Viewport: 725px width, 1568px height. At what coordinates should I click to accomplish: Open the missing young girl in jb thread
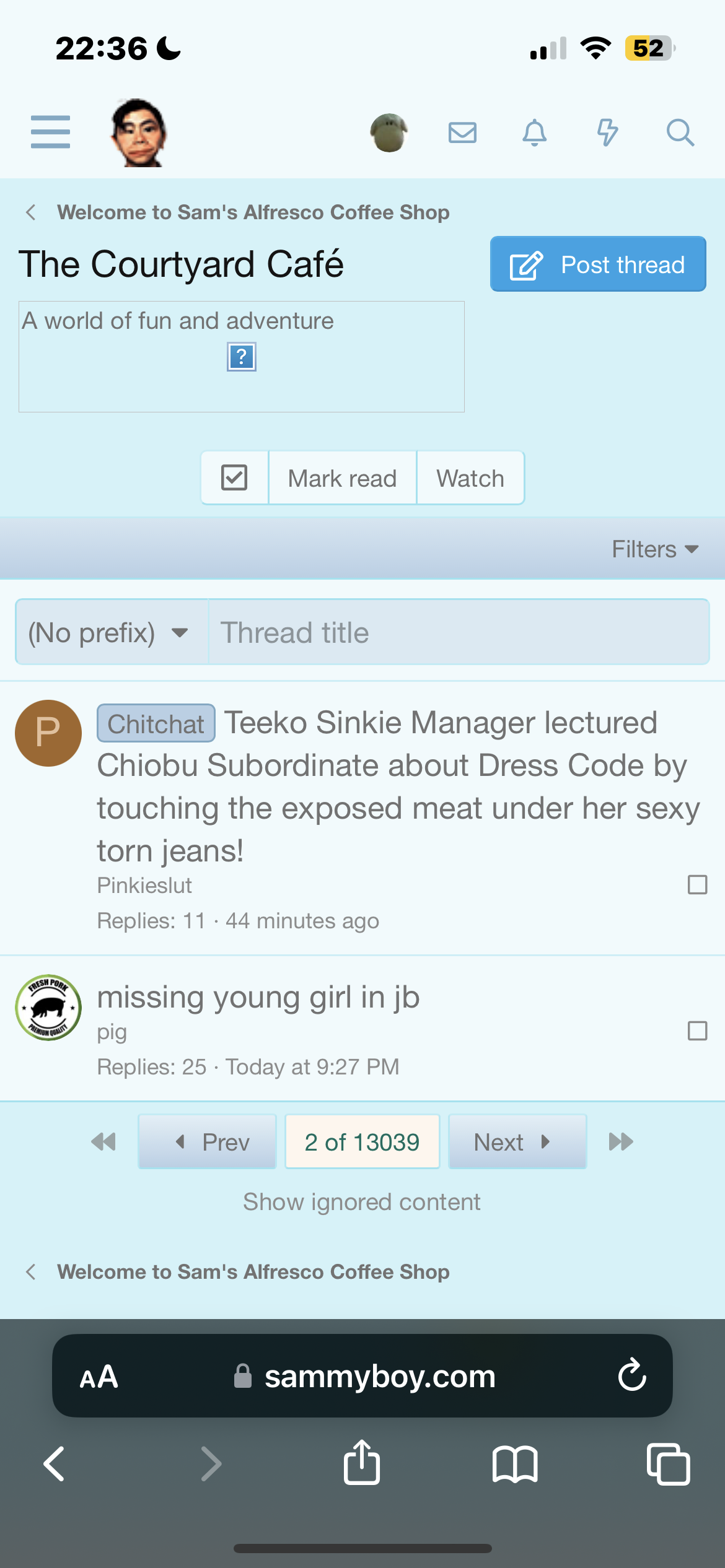coord(258,998)
